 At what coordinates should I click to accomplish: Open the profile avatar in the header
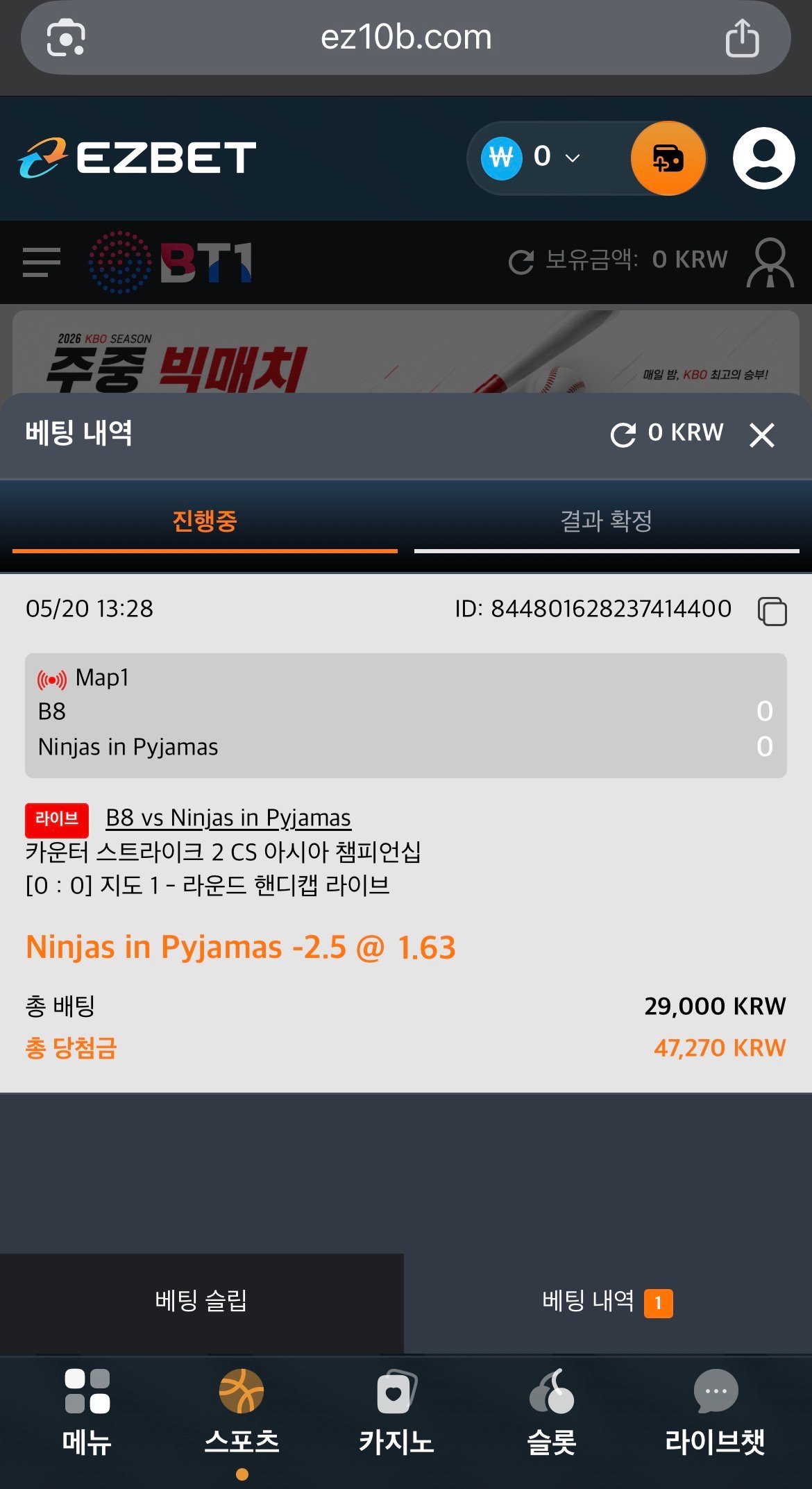click(x=763, y=158)
